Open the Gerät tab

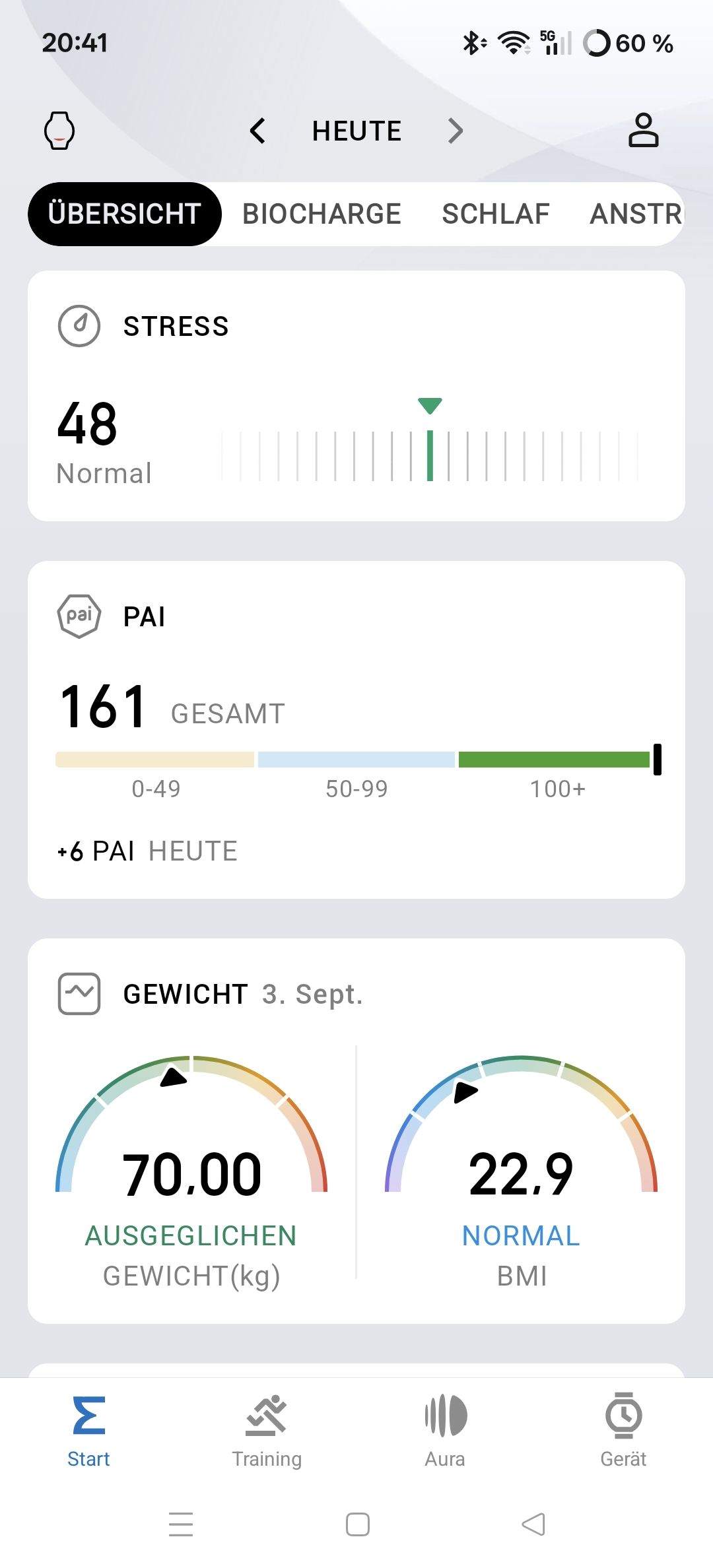coord(623,1429)
